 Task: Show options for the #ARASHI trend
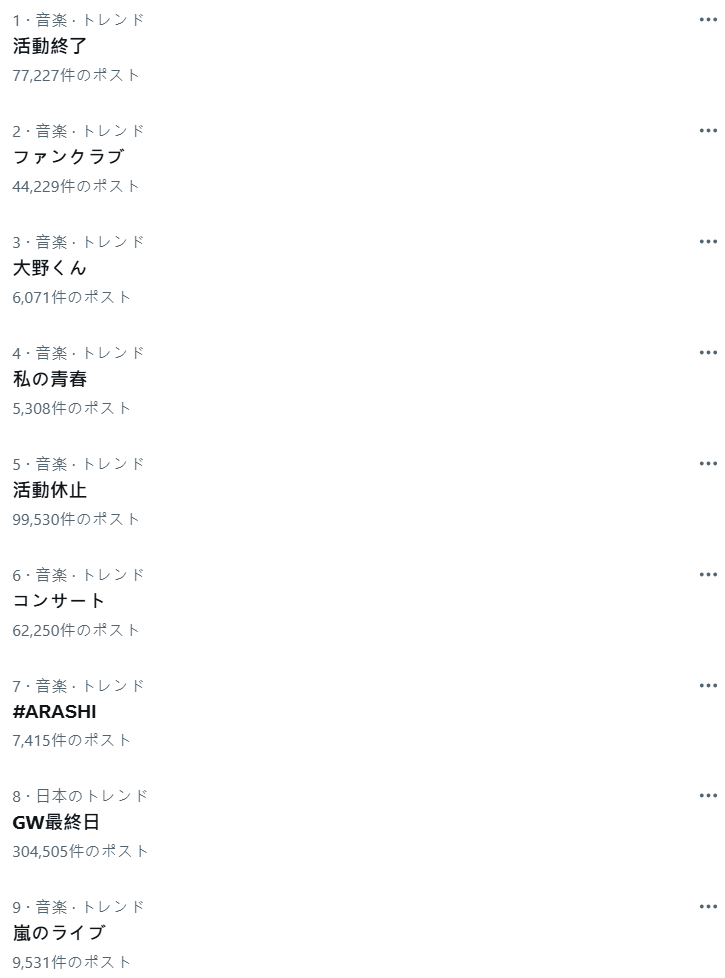[708, 686]
